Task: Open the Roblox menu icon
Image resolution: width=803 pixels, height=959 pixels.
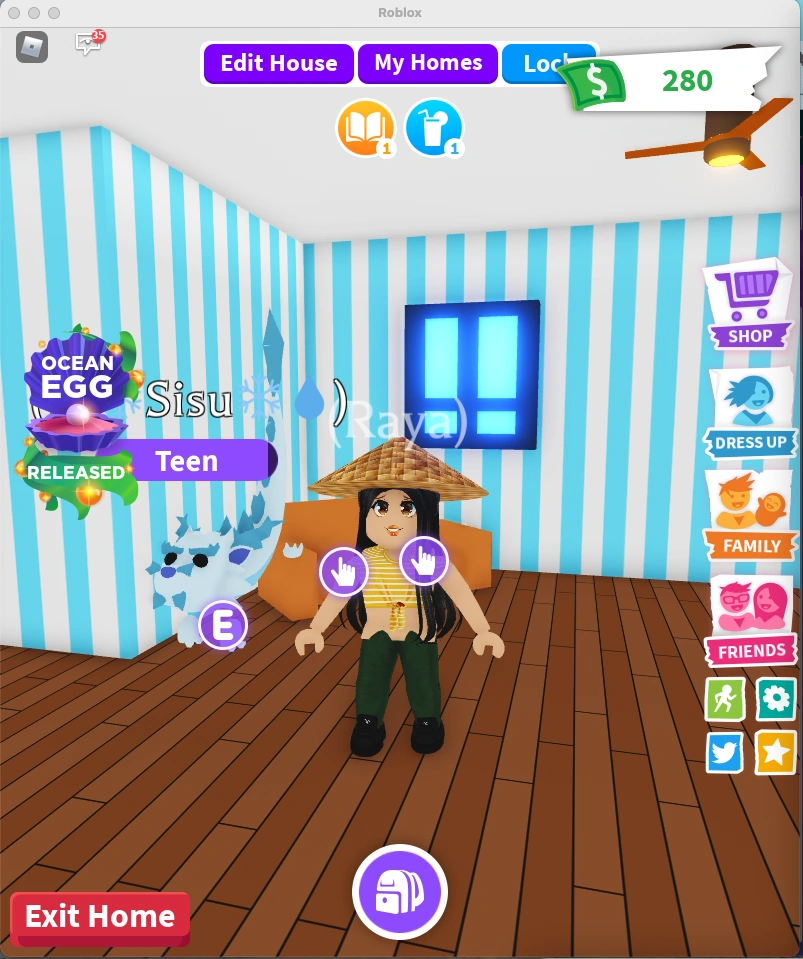Action: tap(32, 46)
